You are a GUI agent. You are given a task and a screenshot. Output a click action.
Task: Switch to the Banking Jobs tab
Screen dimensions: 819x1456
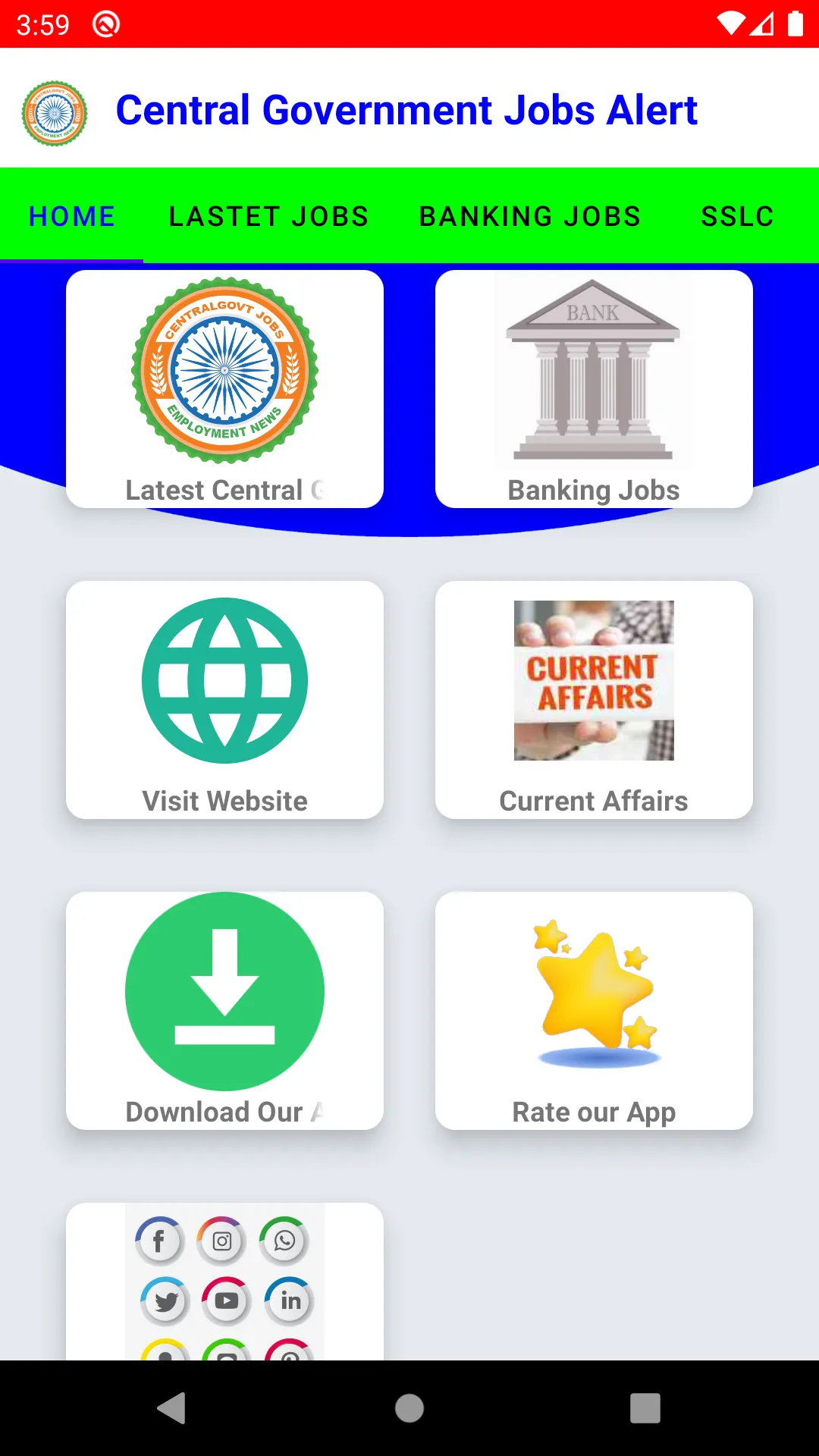[530, 216]
